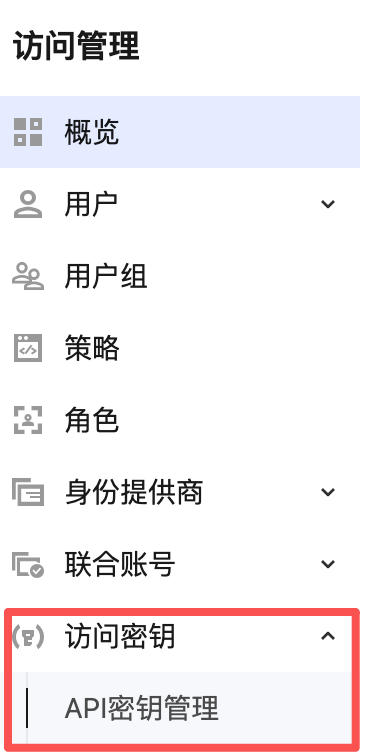Expand 身份提供商 identity providers

click(179, 492)
